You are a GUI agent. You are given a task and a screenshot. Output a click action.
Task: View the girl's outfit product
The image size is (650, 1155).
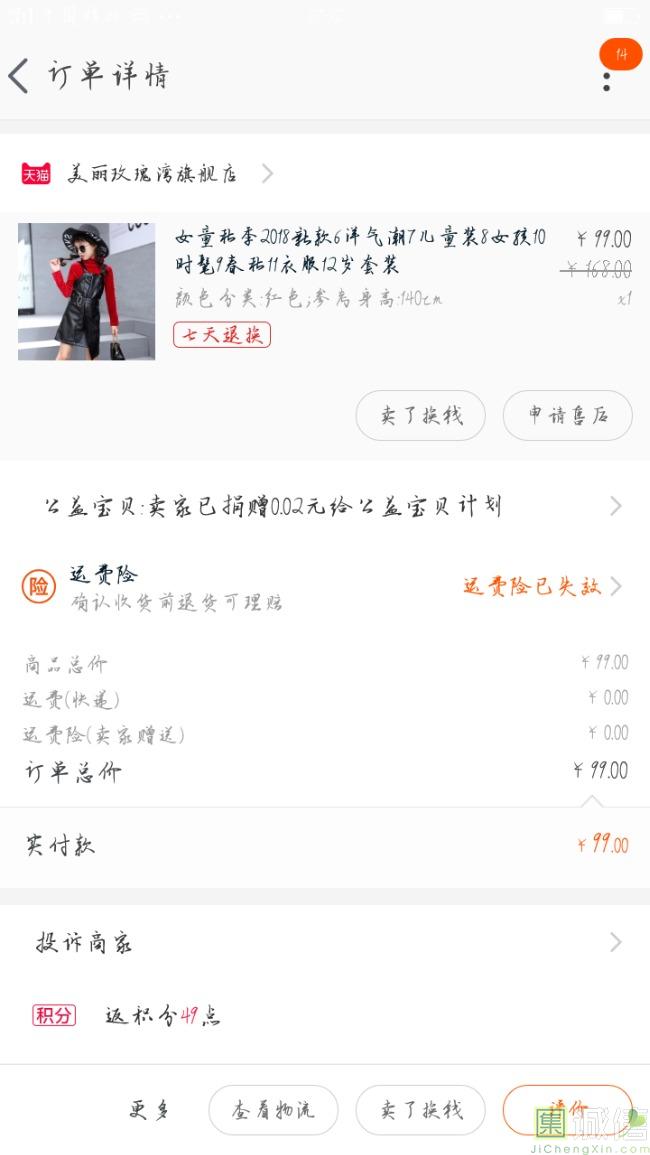click(86, 291)
